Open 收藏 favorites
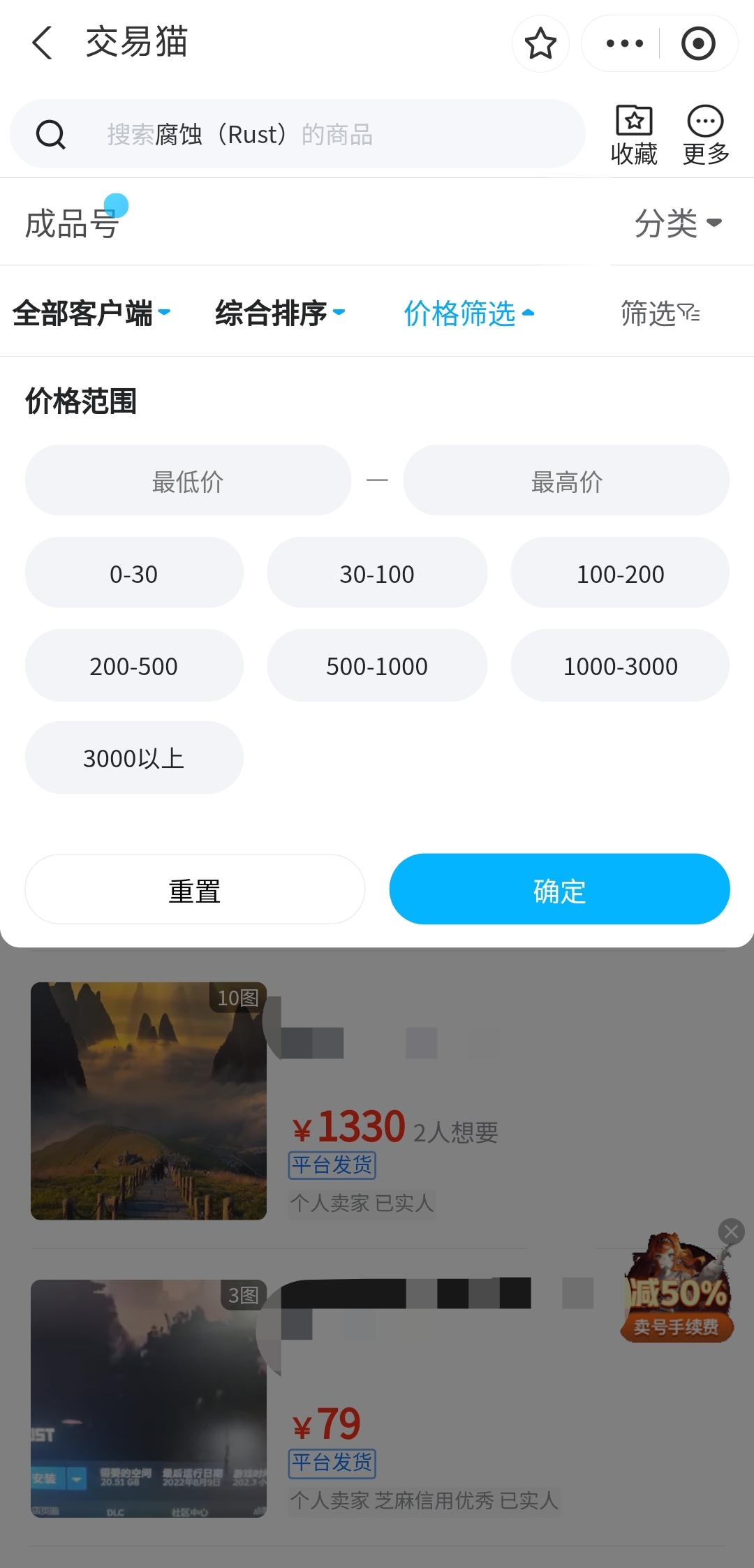 tap(634, 135)
